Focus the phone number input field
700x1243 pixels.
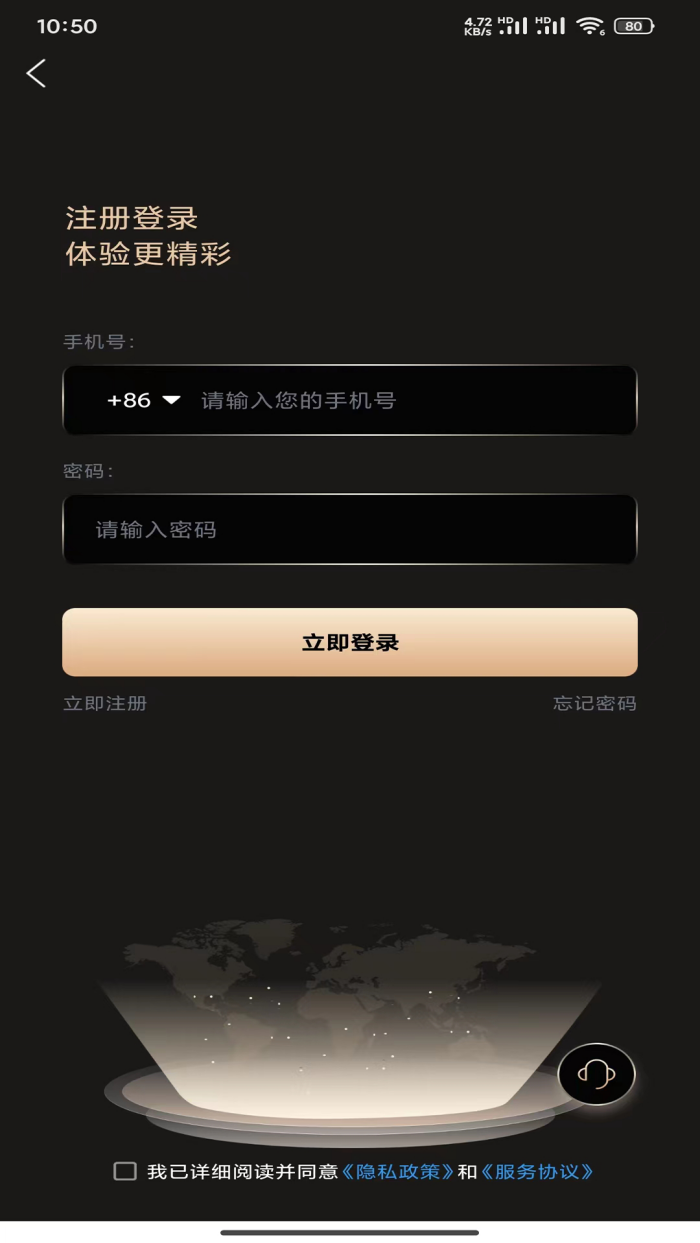[410, 400]
